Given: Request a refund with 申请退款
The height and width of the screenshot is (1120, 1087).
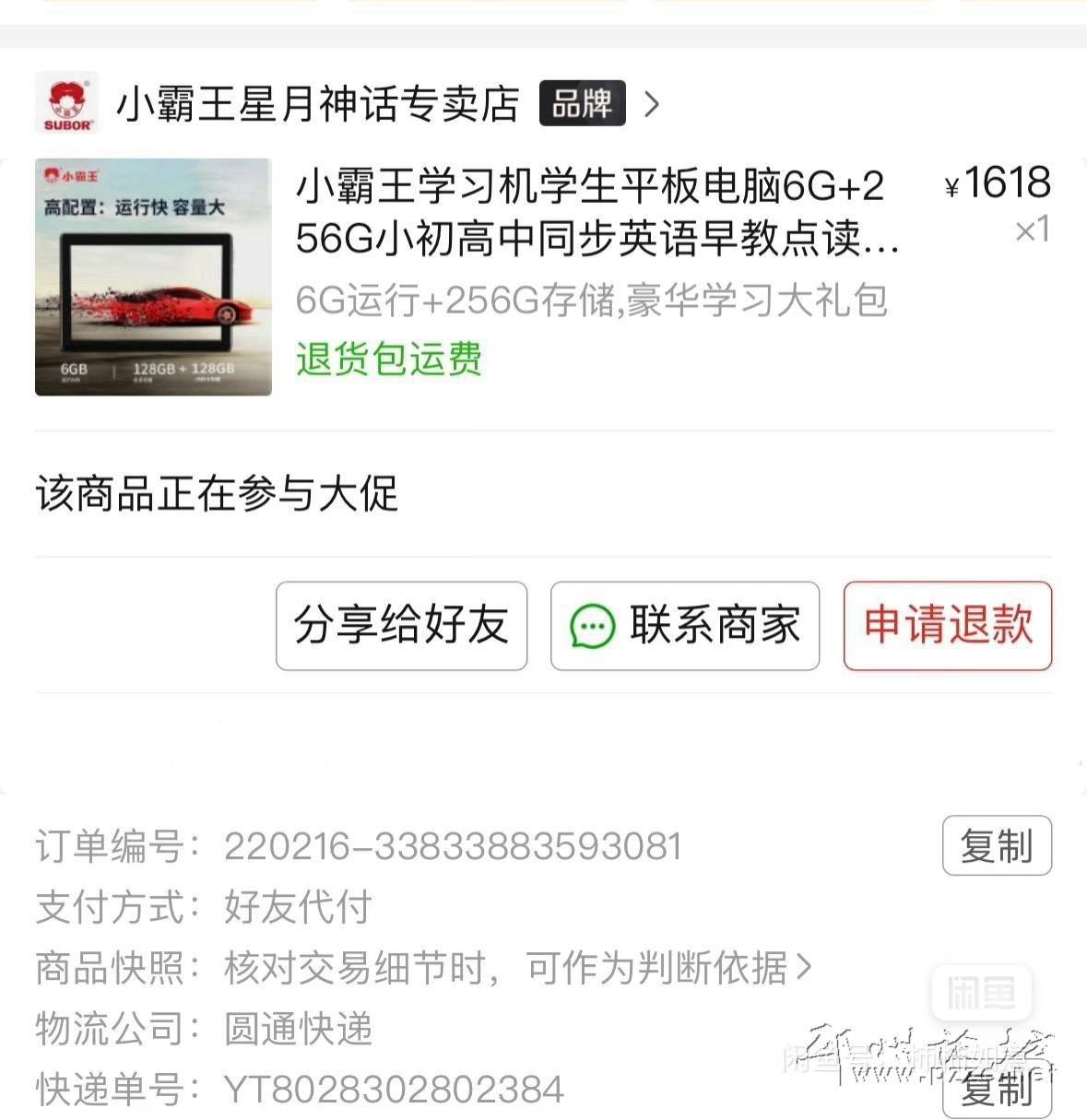Looking at the screenshot, I should click(x=947, y=626).
